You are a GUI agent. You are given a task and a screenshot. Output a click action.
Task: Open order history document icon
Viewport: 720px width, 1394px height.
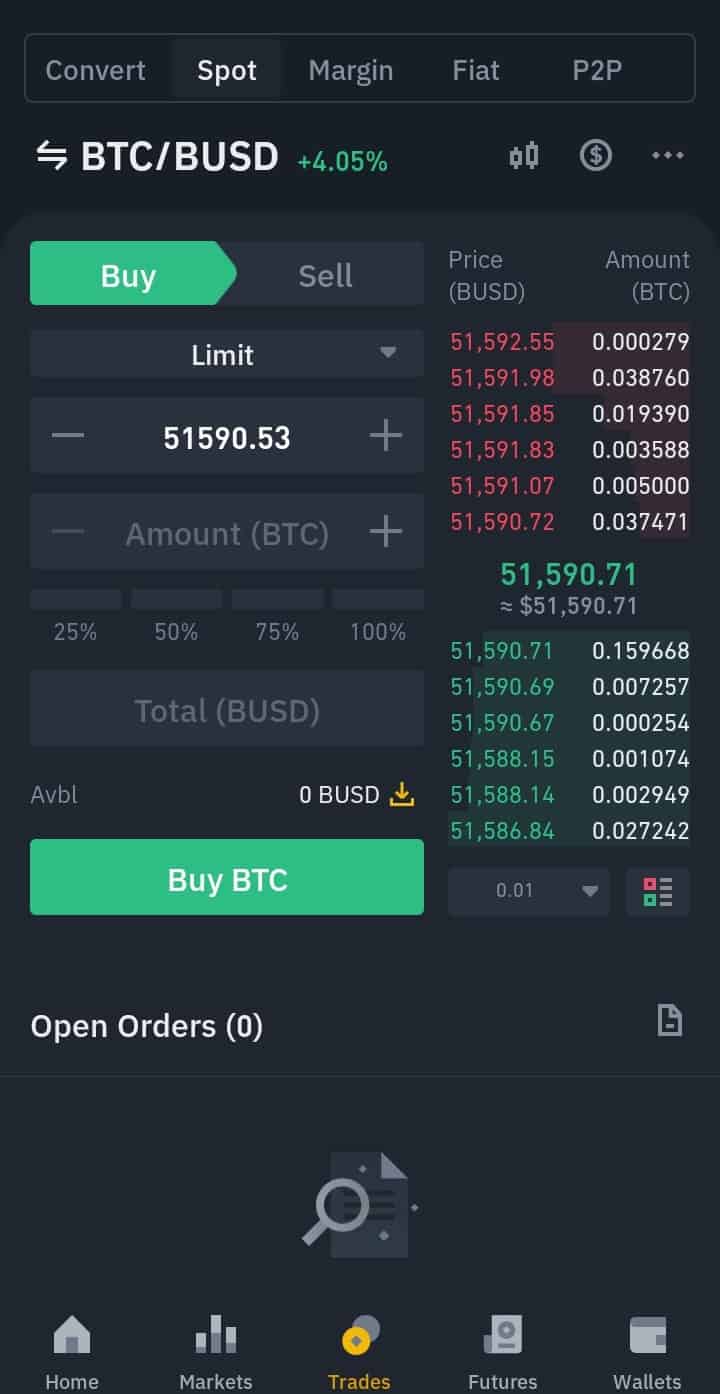(x=669, y=1021)
